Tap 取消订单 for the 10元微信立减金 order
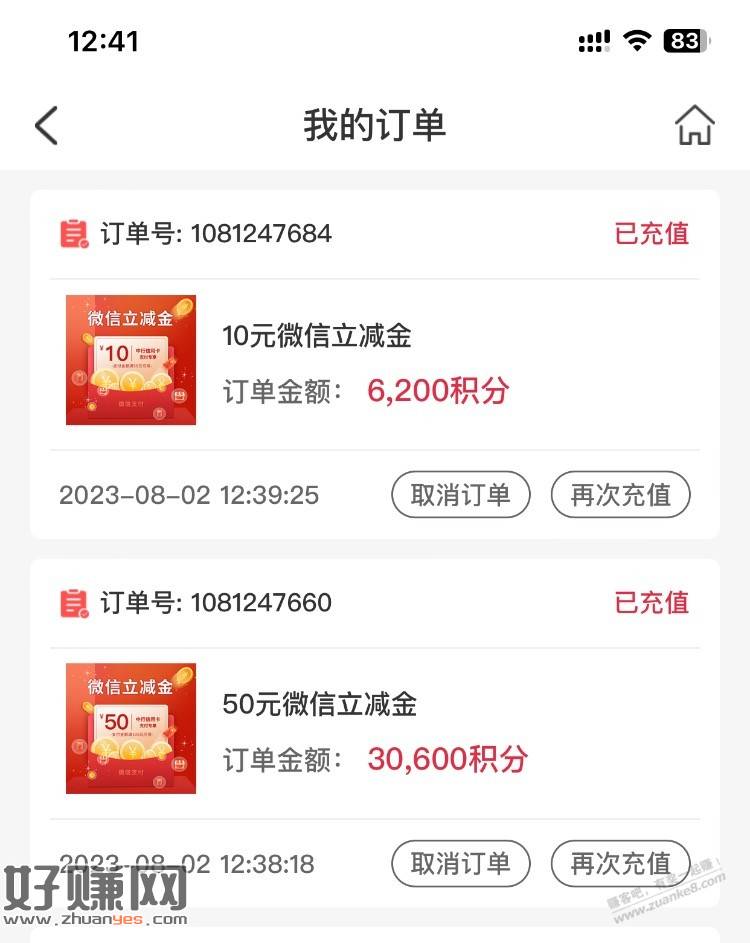 click(460, 494)
